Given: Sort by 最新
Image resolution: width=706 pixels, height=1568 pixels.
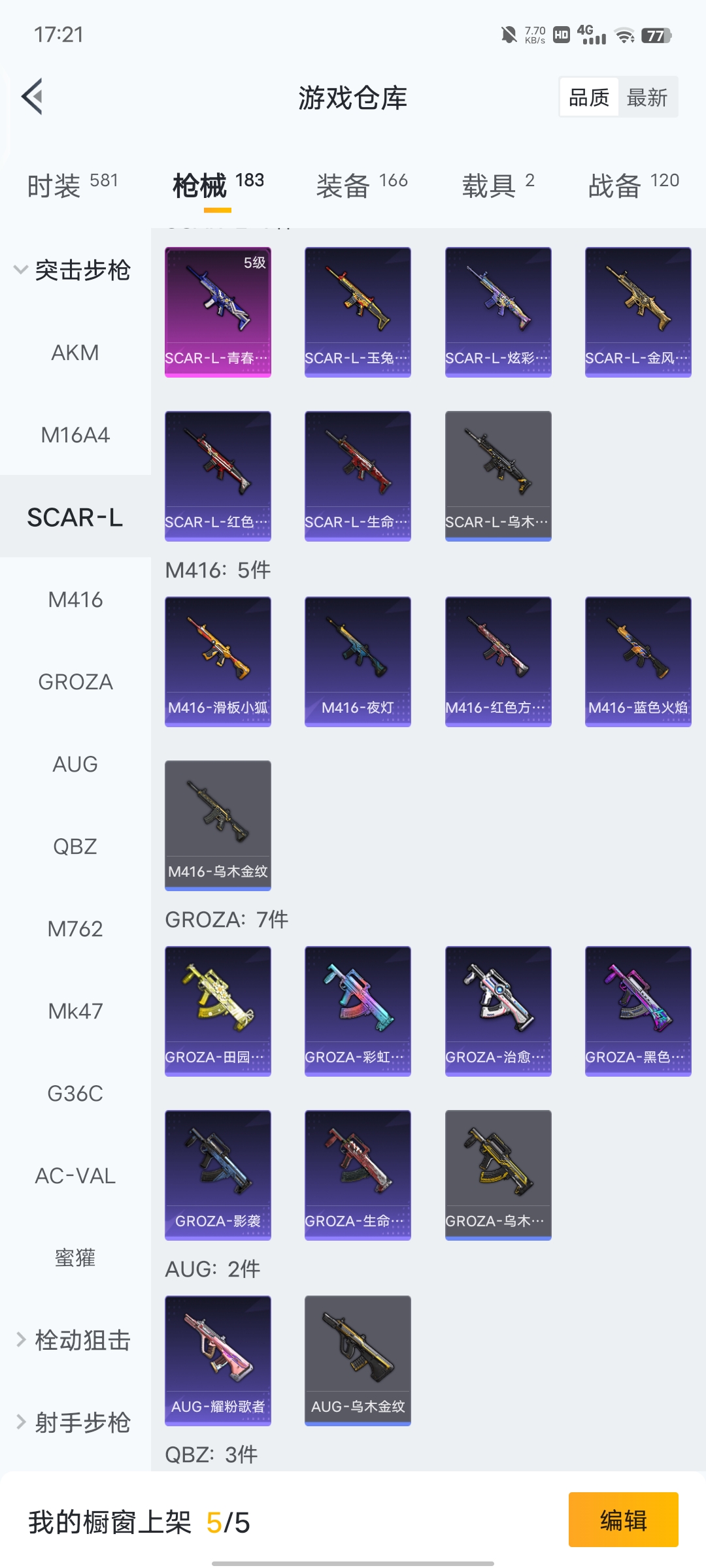Looking at the screenshot, I should click(x=647, y=97).
